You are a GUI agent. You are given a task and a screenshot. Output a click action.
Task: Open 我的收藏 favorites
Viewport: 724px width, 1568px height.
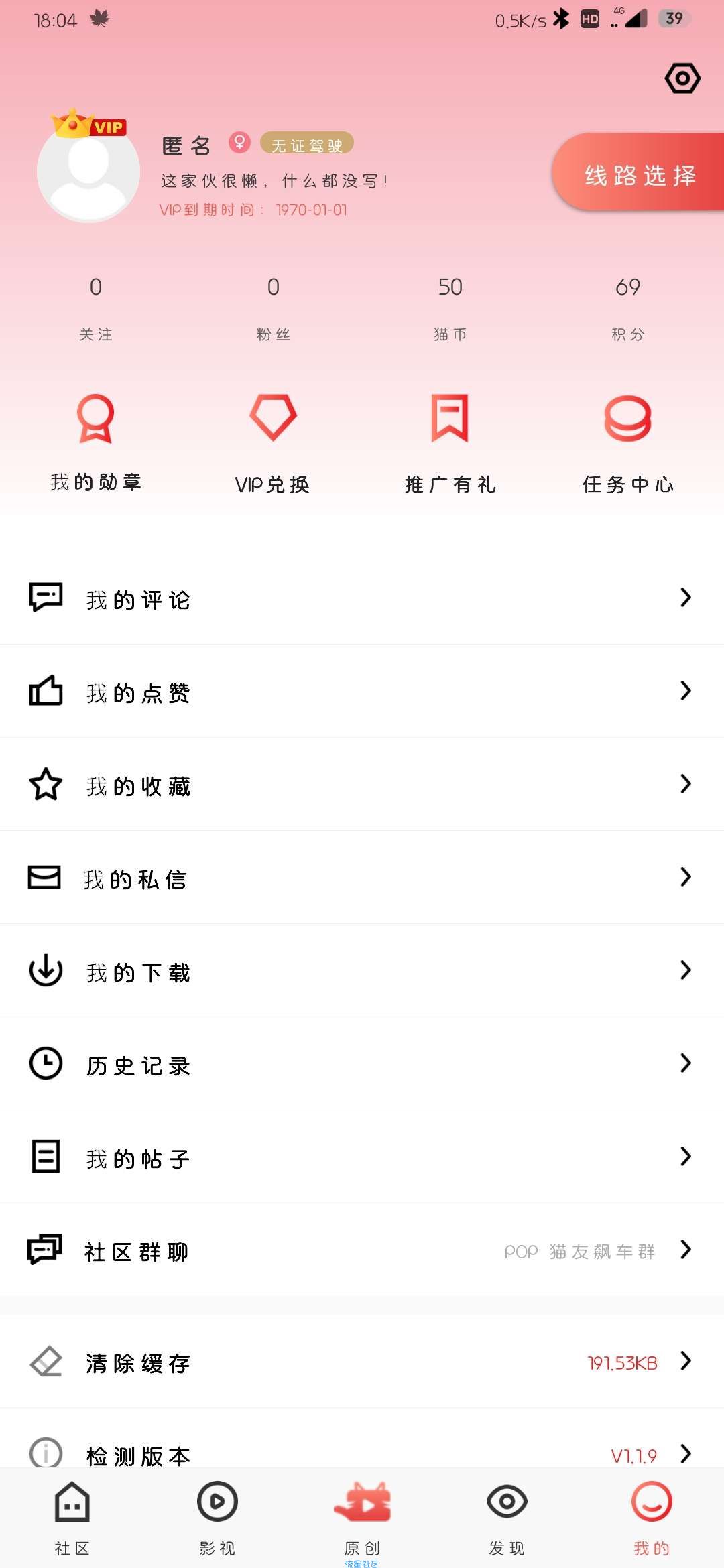(x=362, y=784)
